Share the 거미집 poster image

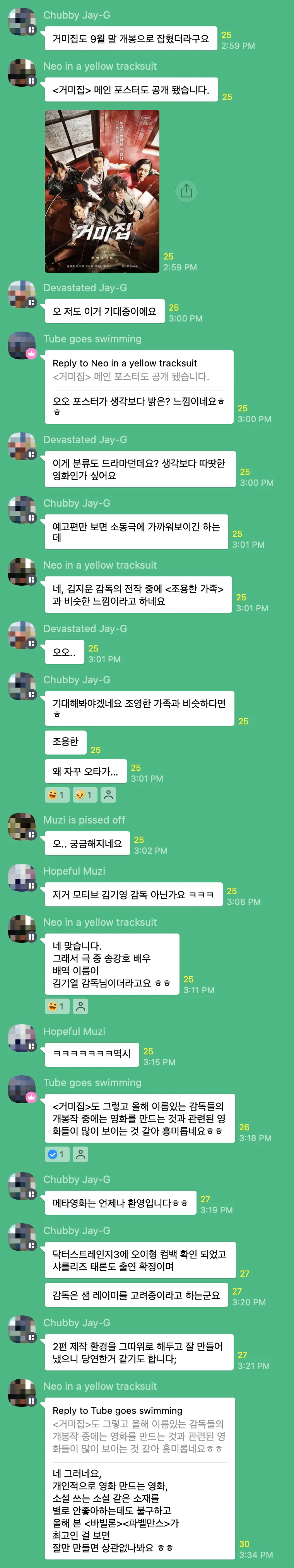pyautogui.click(x=186, y=191)
